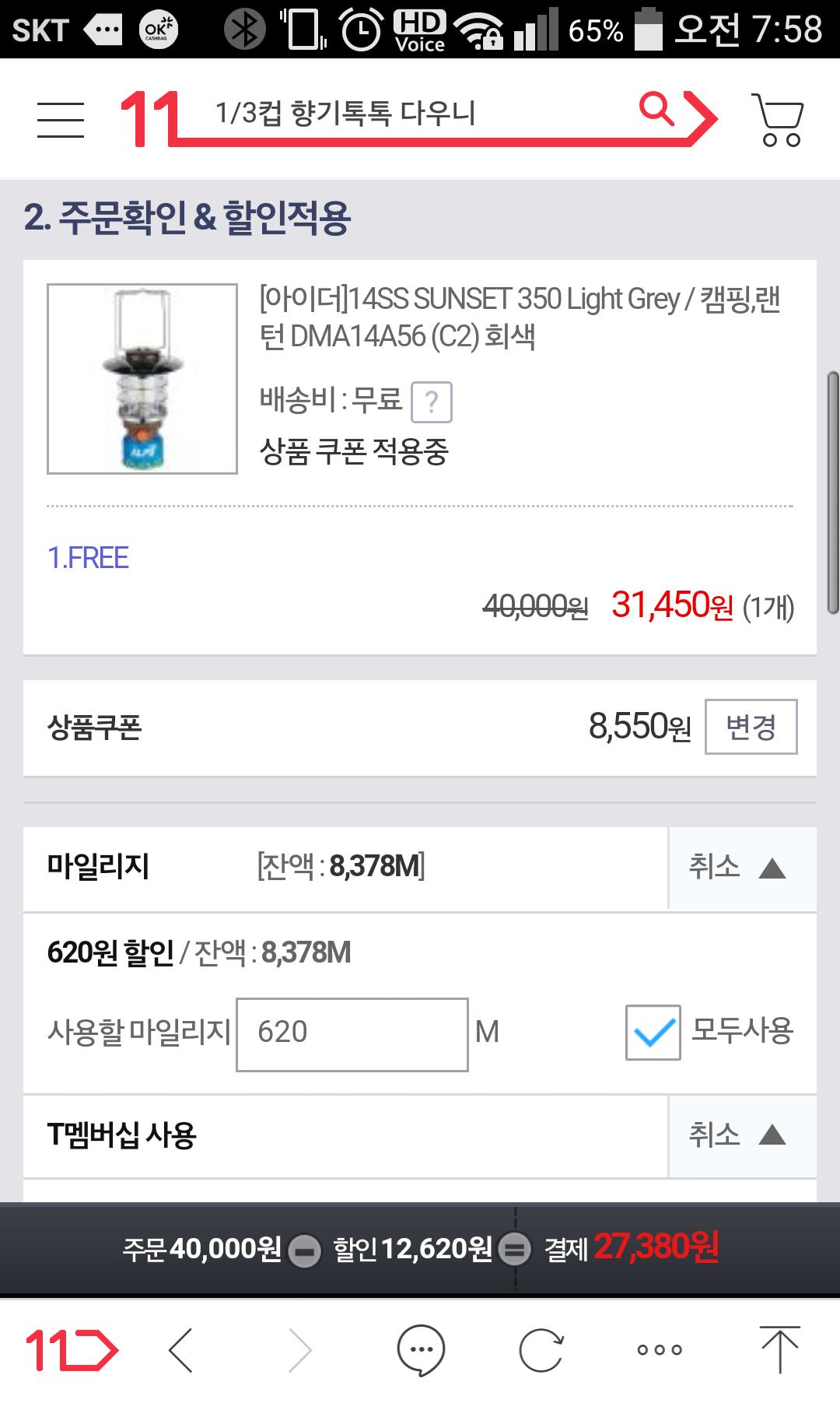Jump to top of the page
The height and width of the screenshot is (1403, 840).
coord(779,1350)
